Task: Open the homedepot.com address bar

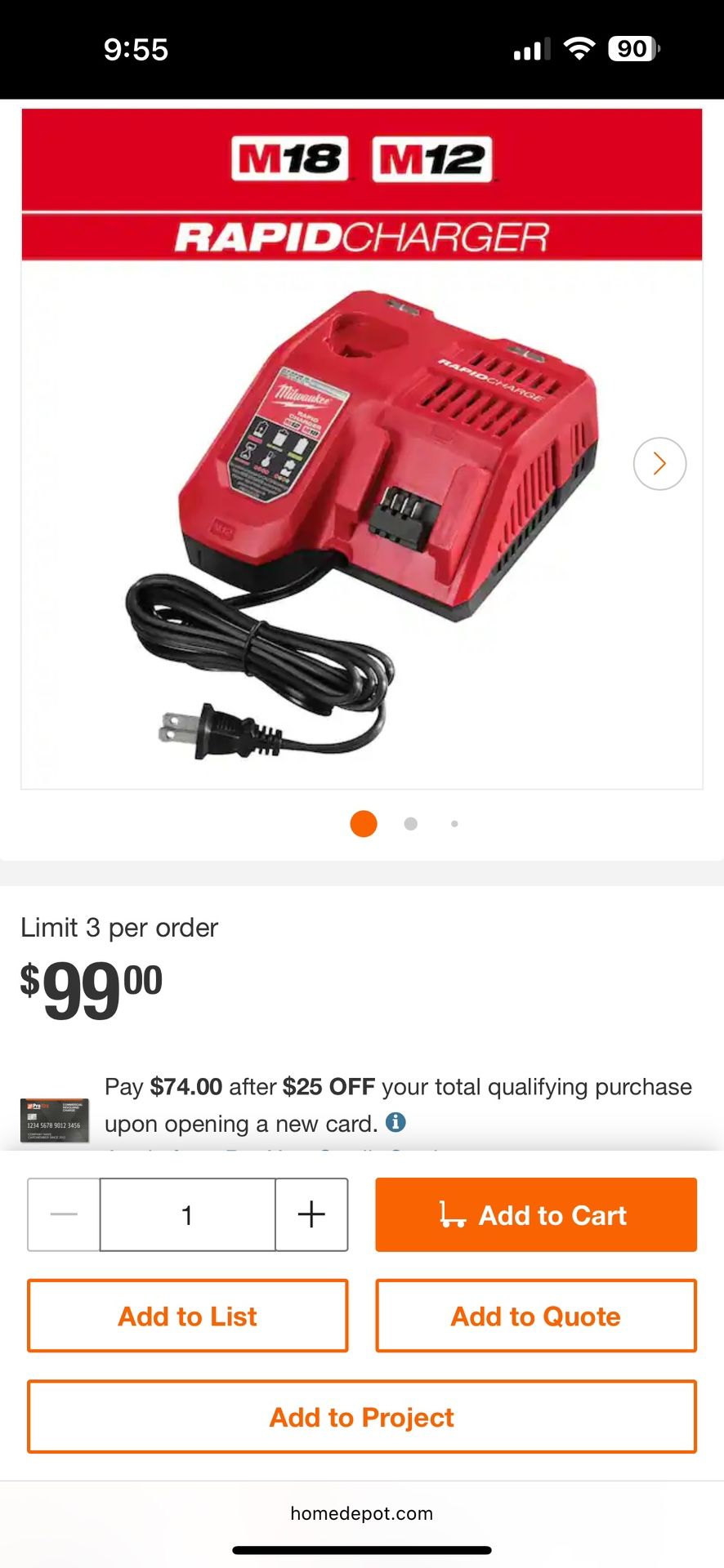Action: pyautogui.click(x=362, y=1513)
